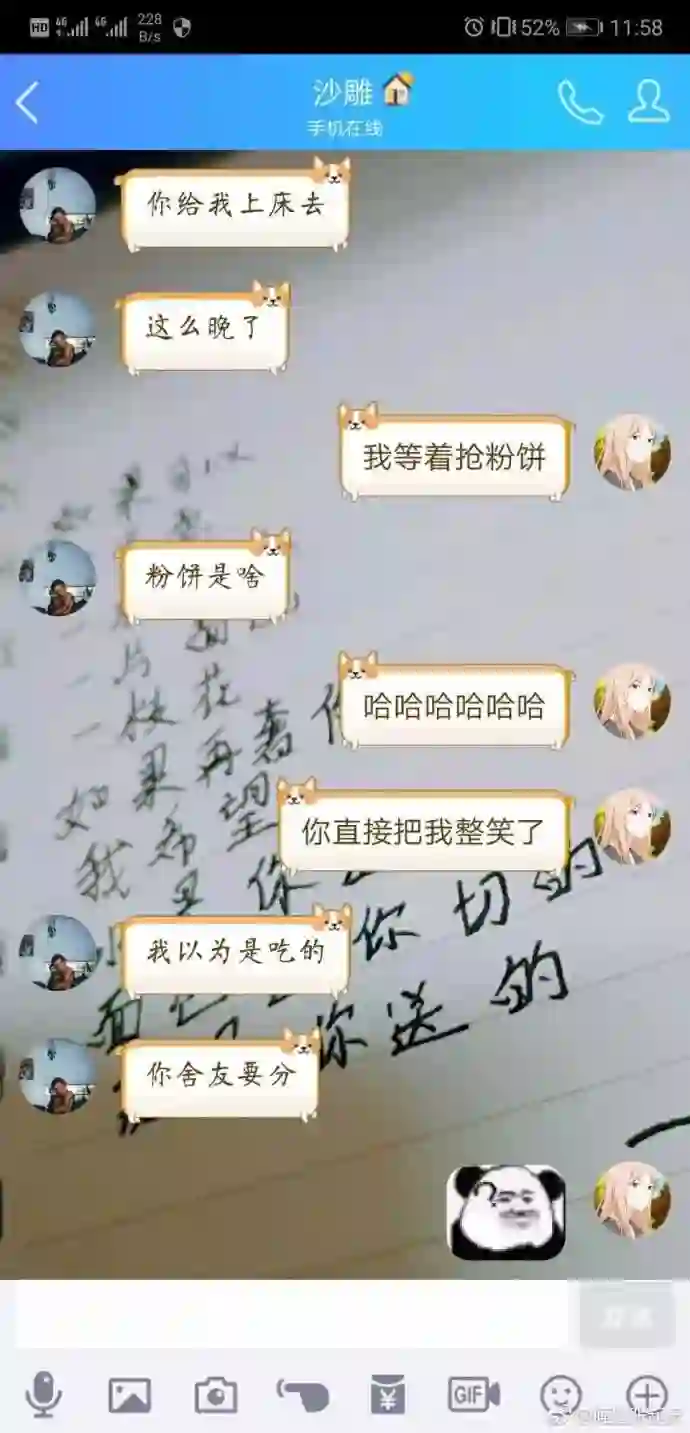Send a red packet
Screen dimensions: 690x1433
coord(388,1394)
